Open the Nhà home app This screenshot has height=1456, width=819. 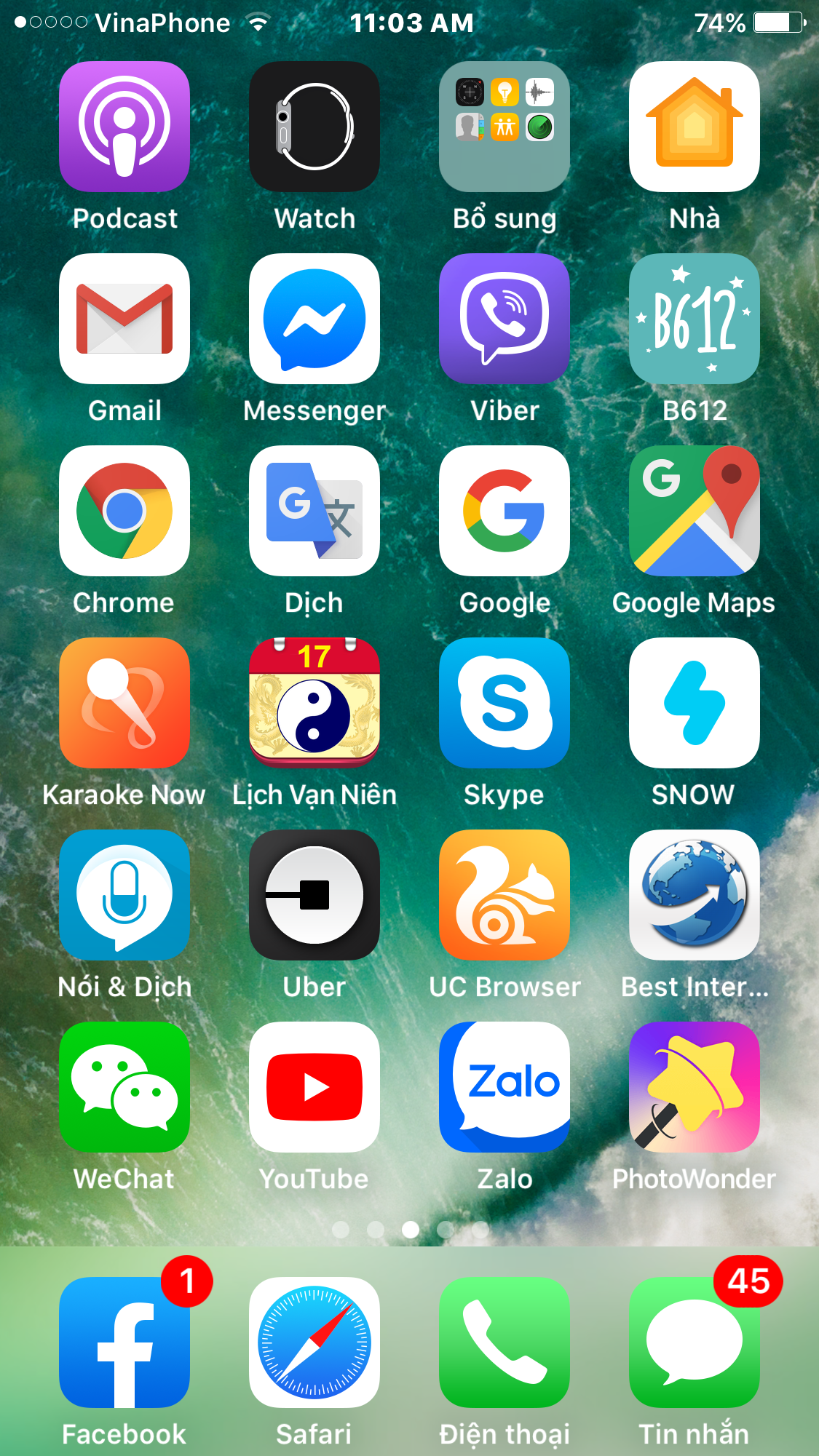695,127
